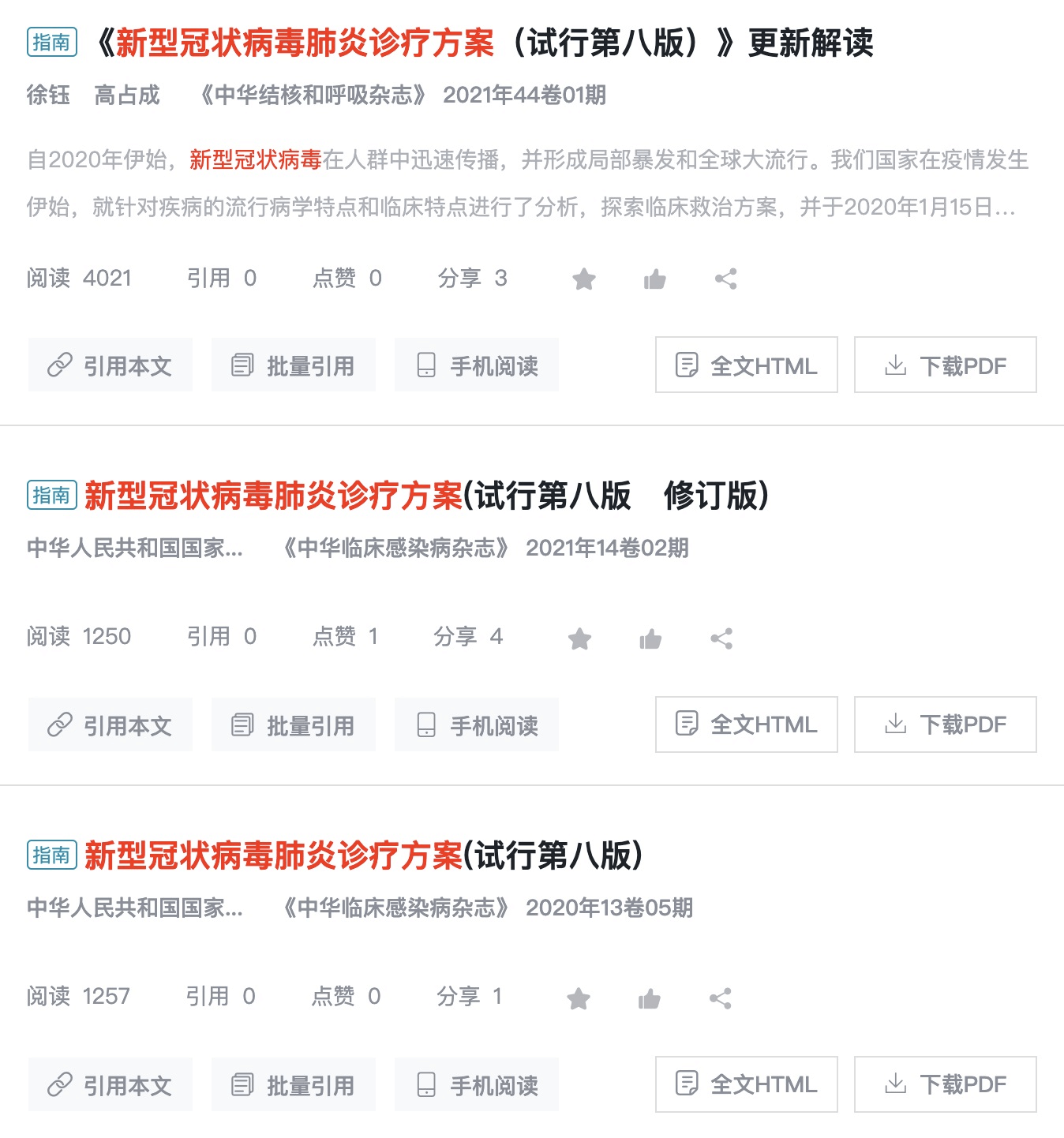
Task: Like the article with 4021 reads
Action: [654, 279]
